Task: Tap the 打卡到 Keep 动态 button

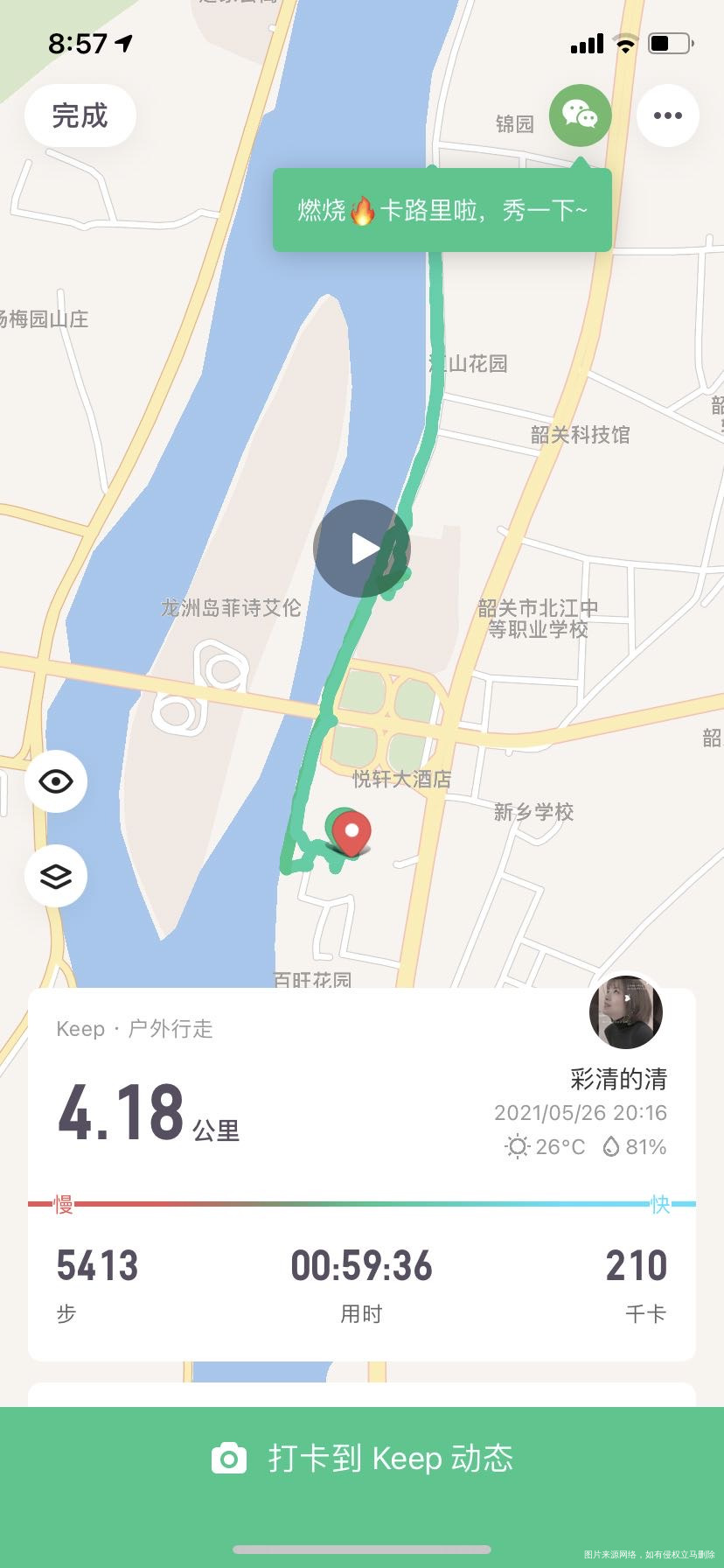Action: (362, 1457)
